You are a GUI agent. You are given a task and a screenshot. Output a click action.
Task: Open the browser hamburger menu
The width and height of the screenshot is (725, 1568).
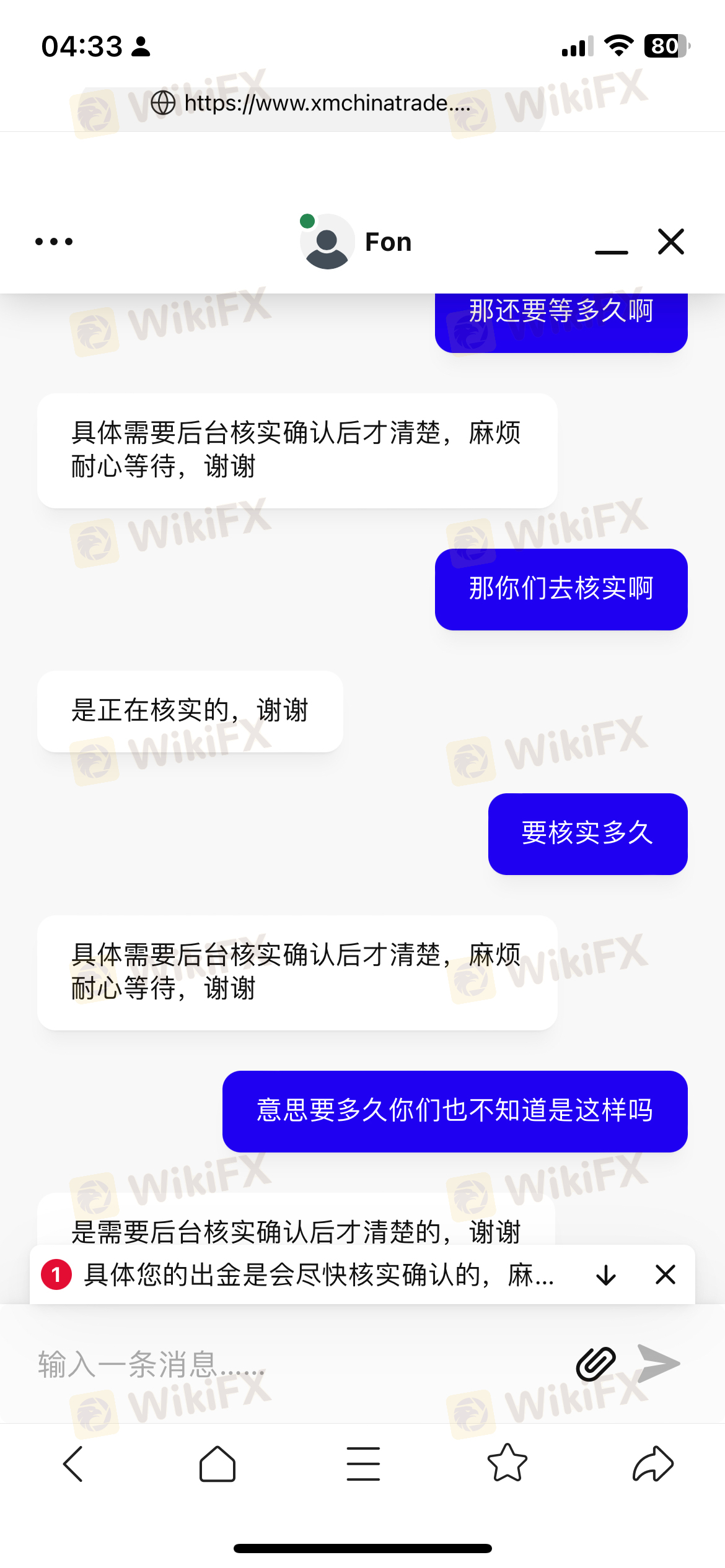click(x=363, y=1464)
